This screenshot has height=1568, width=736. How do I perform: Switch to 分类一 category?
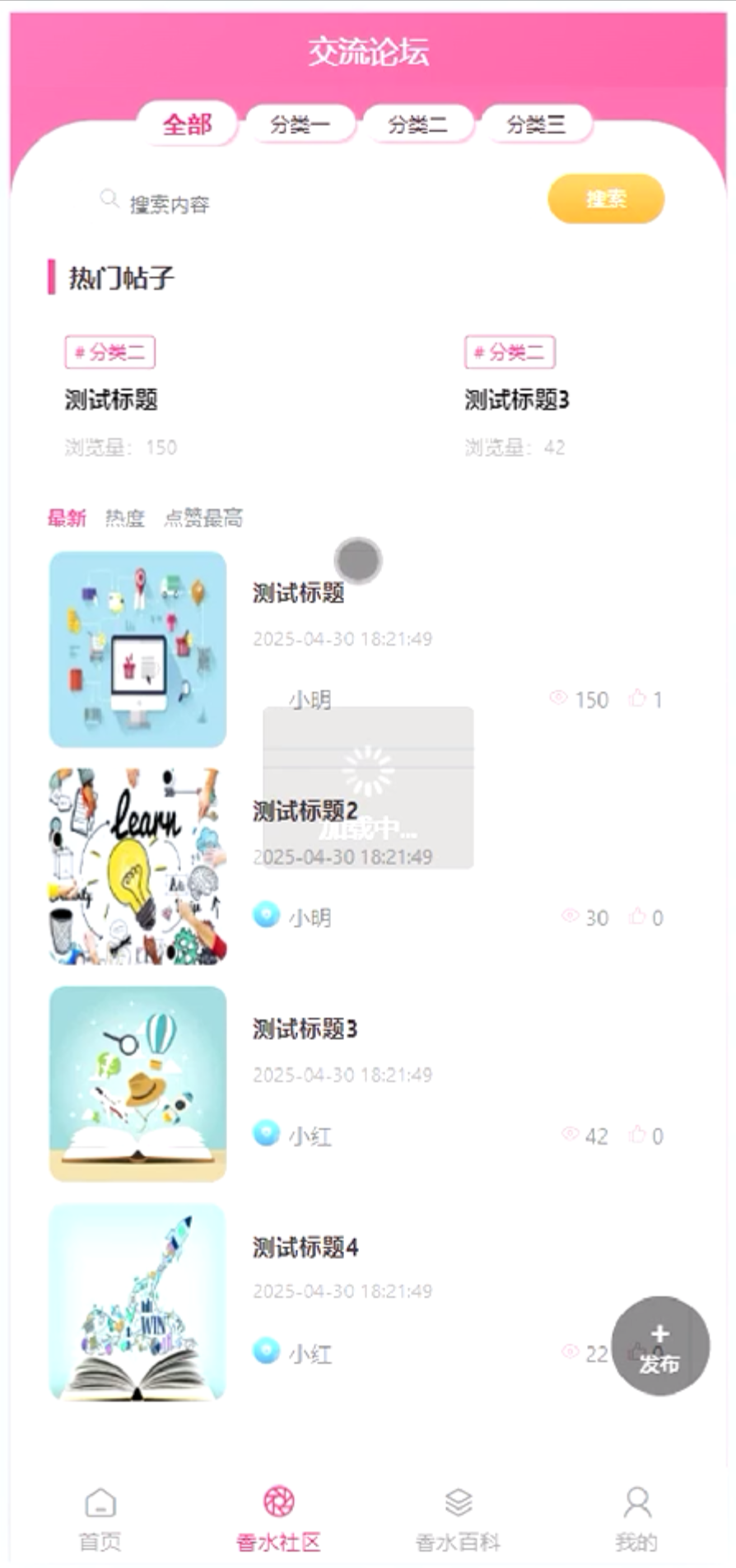click(300, 124)
